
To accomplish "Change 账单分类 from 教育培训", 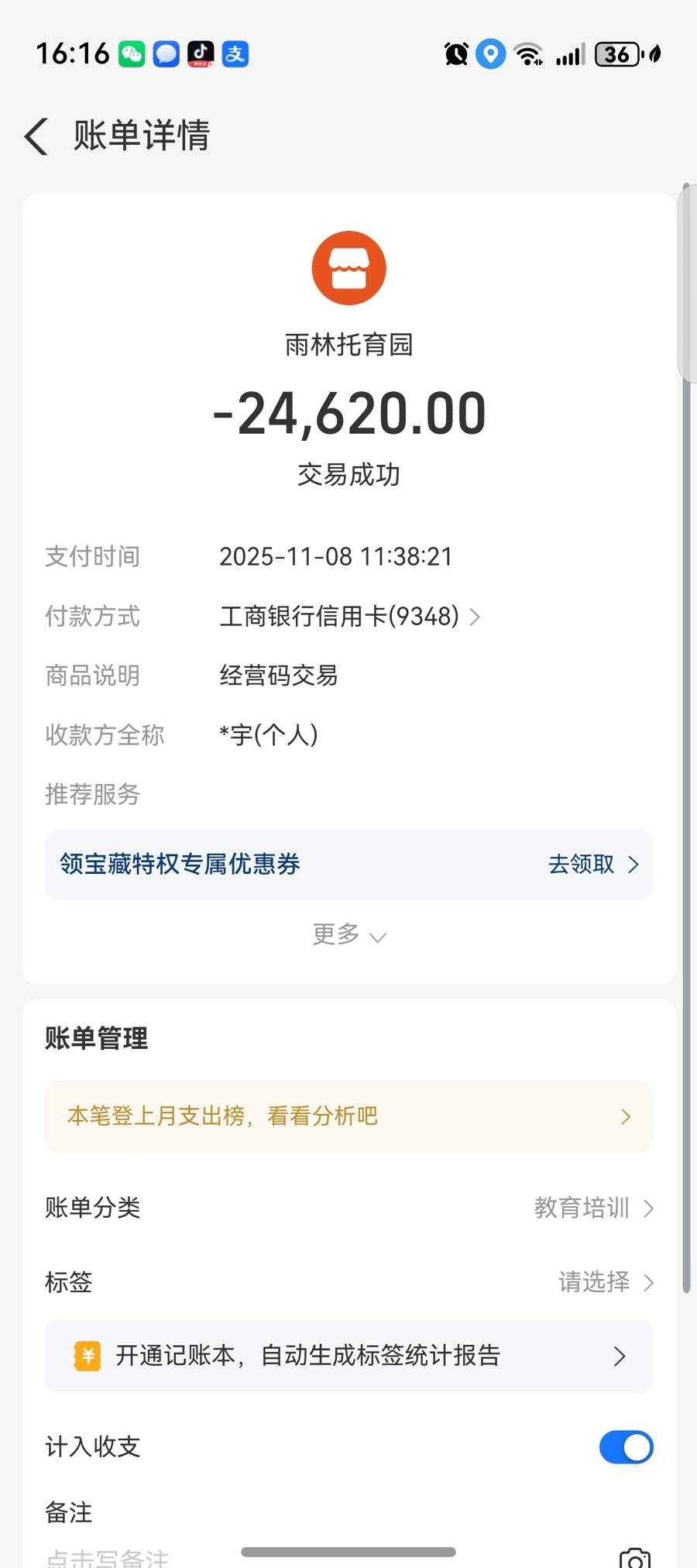I will click(593, 1208).
